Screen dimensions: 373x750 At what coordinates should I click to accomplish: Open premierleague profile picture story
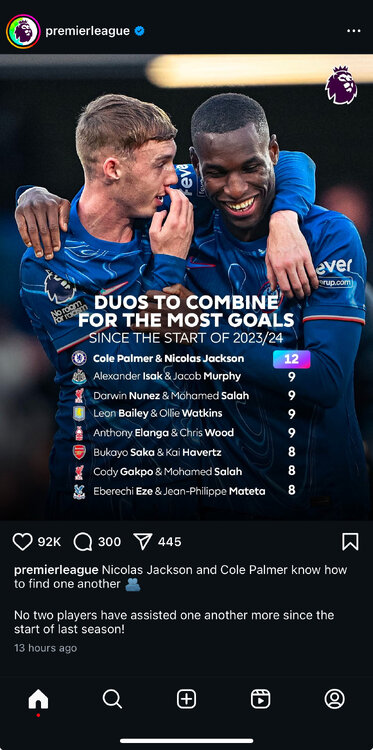click(23, 31)
